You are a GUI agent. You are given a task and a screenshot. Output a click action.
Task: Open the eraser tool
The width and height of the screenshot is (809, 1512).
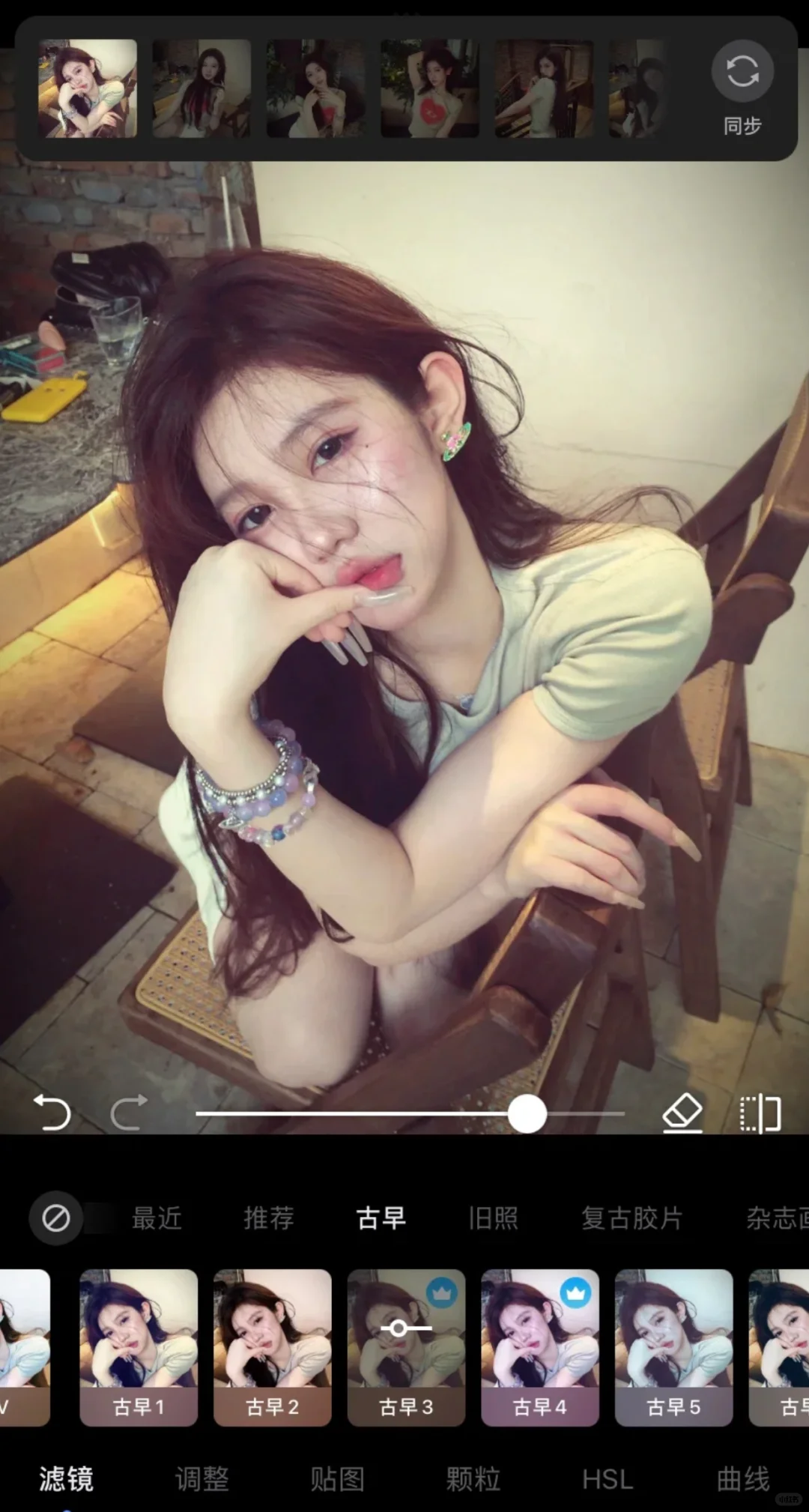pyautogui.click(x=682, y=1113)
